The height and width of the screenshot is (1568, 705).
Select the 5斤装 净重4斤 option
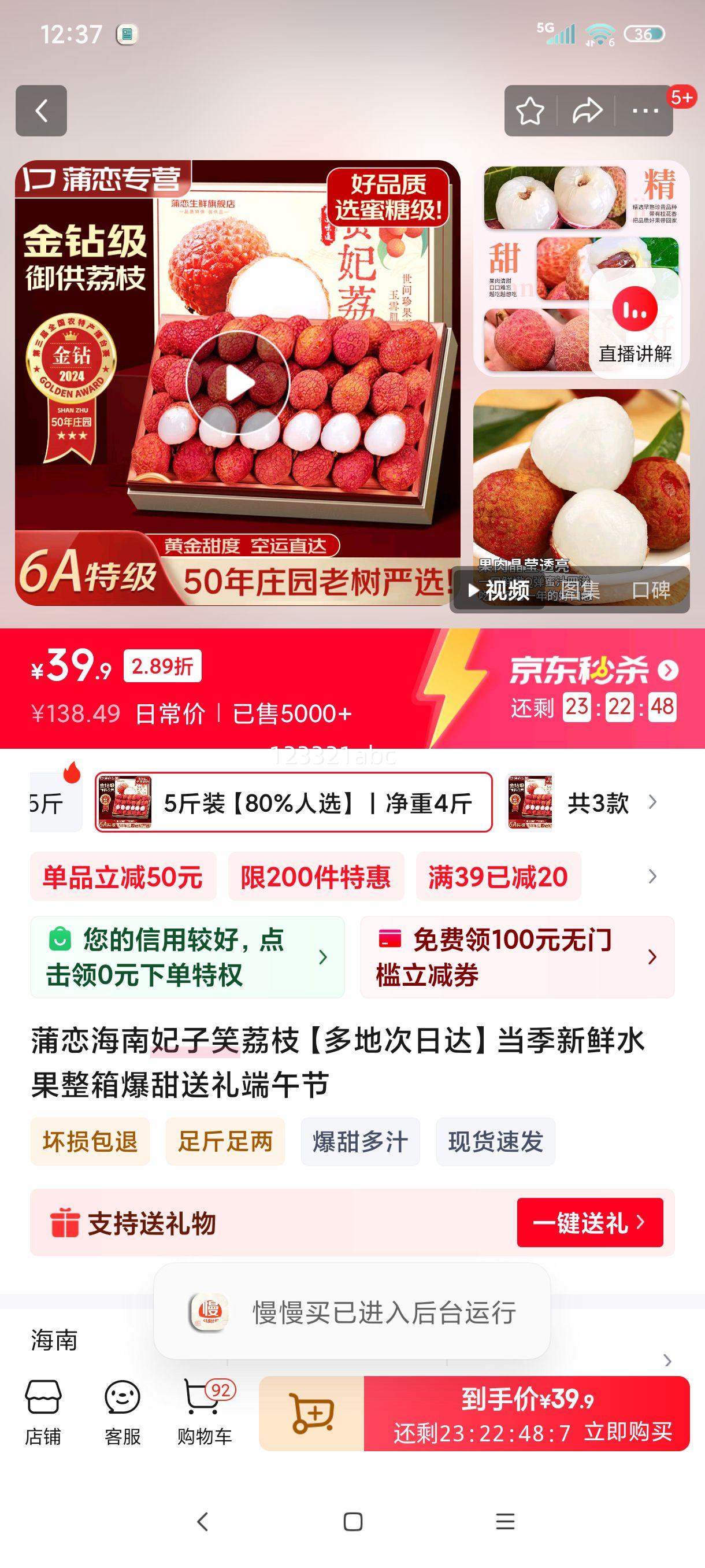point(294,803)
